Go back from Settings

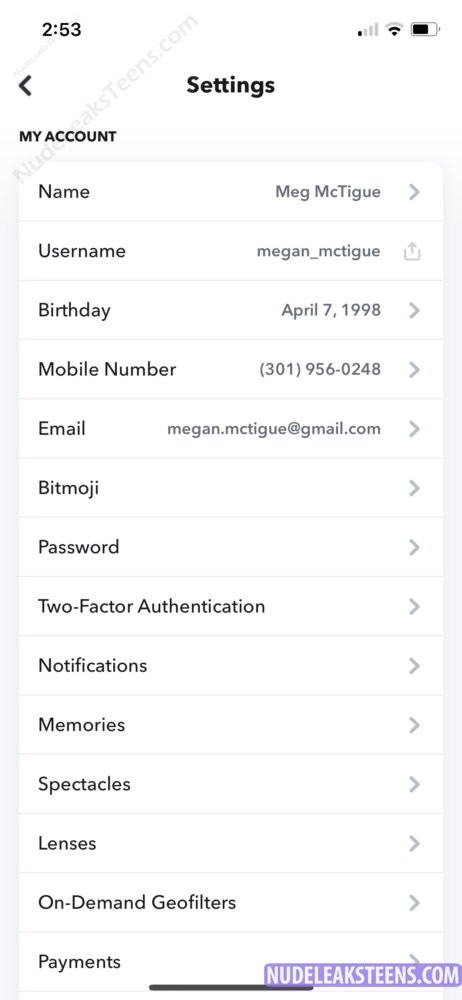[25, 85]
